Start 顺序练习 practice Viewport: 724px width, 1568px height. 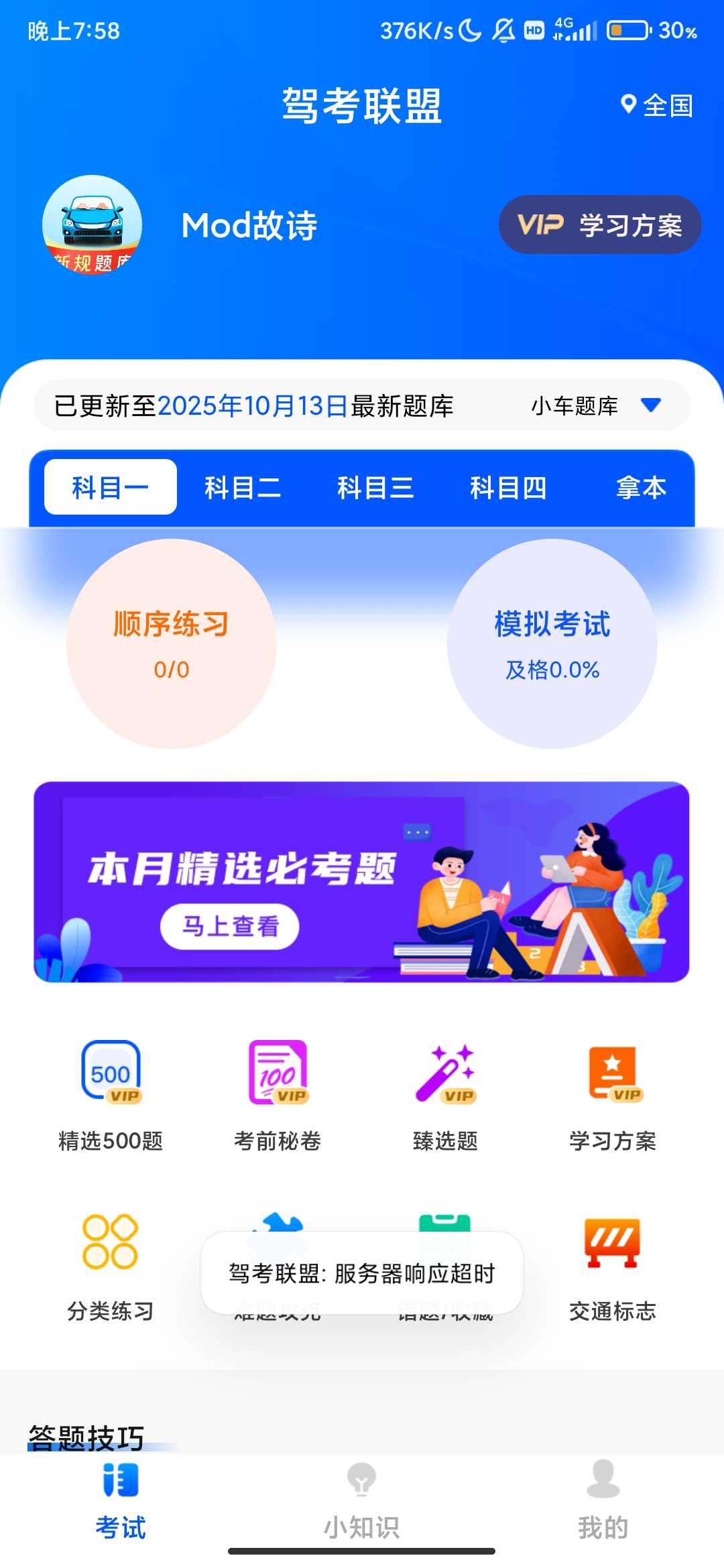click(x=172, y=643)
